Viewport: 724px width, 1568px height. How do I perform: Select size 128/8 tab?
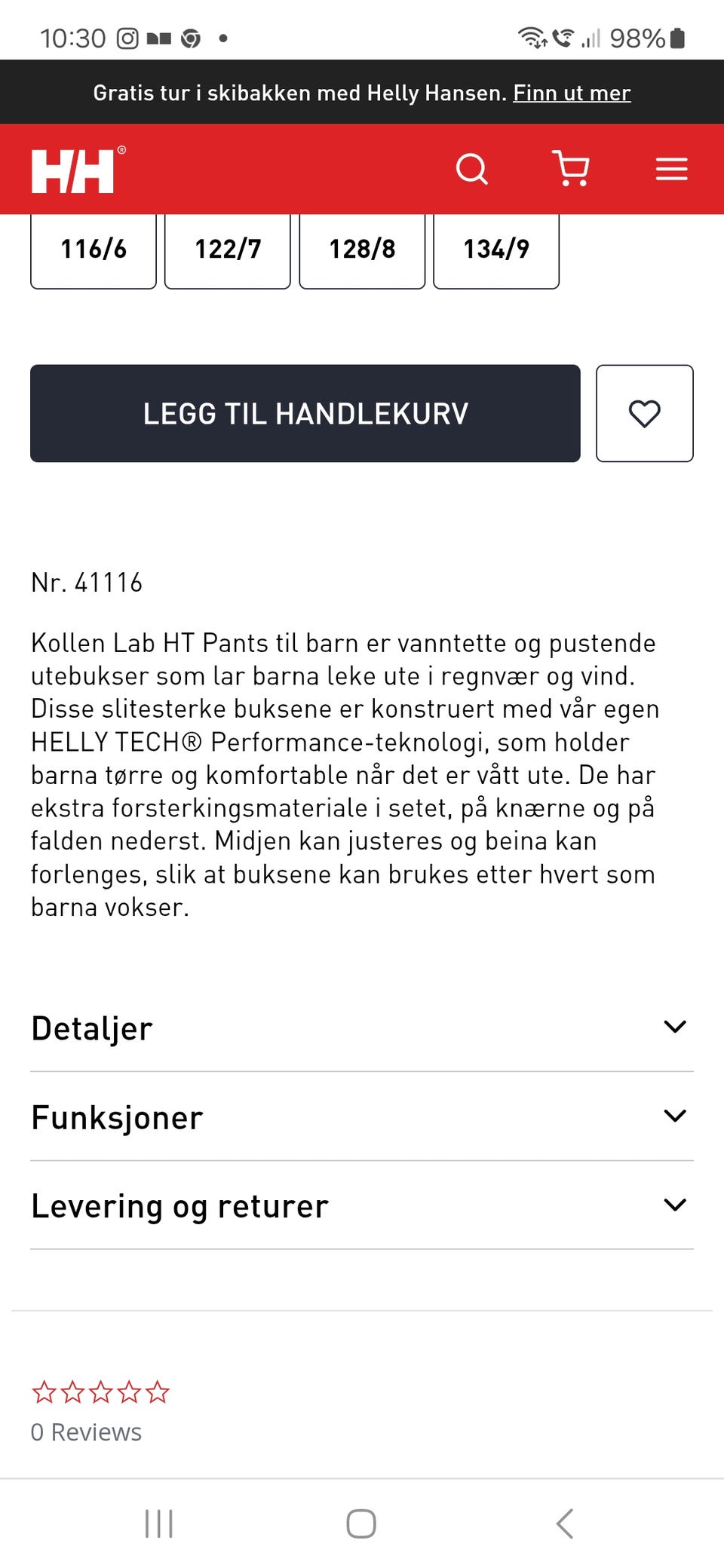tap(361, 250)
